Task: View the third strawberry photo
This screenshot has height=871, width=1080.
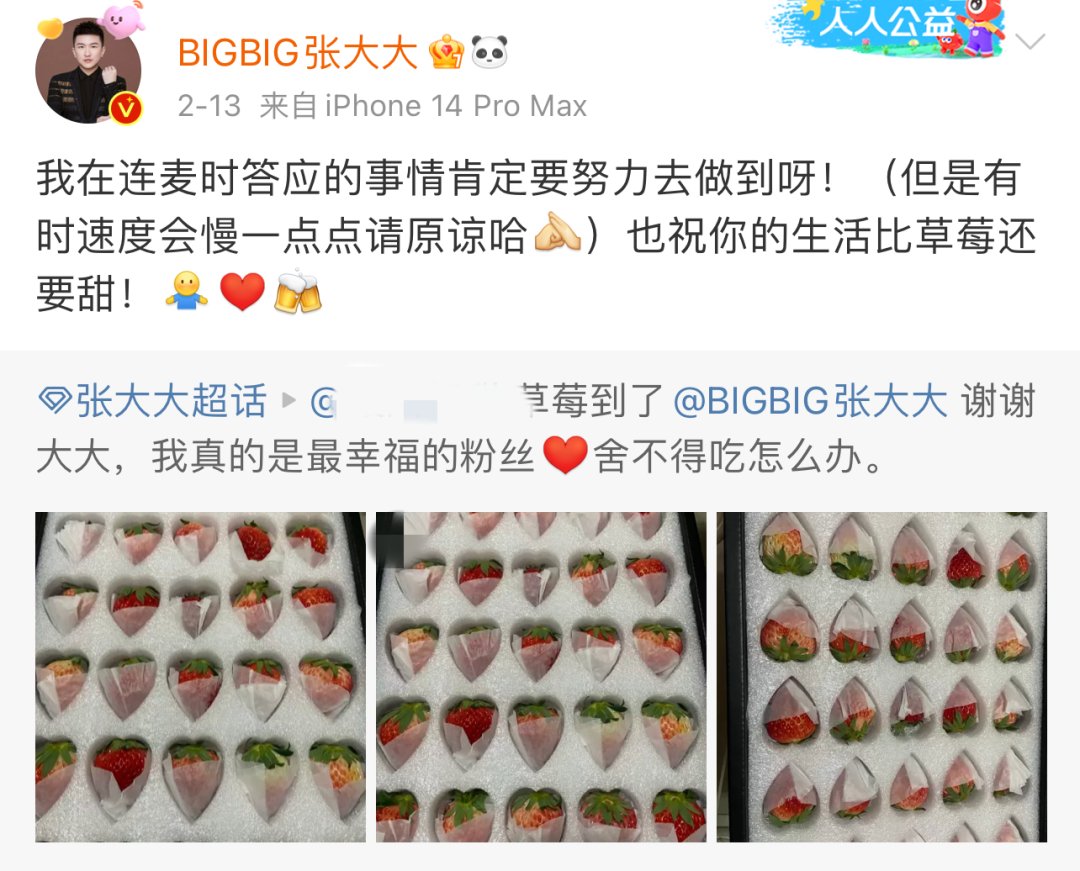Action: (881, 677)
